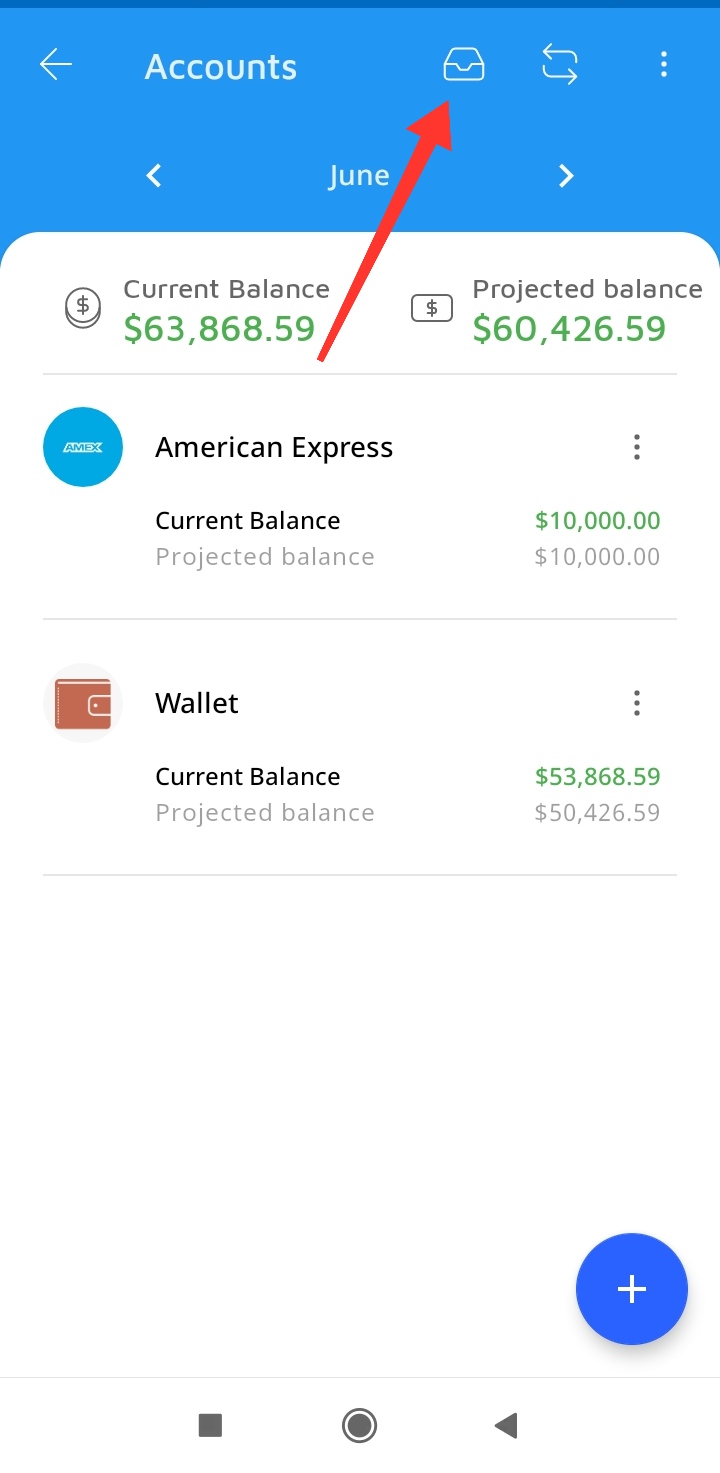Image resolution: width=720 pixels, height=1473 pixels.
Task: Open the system recent apps view
Action: 210,1425
